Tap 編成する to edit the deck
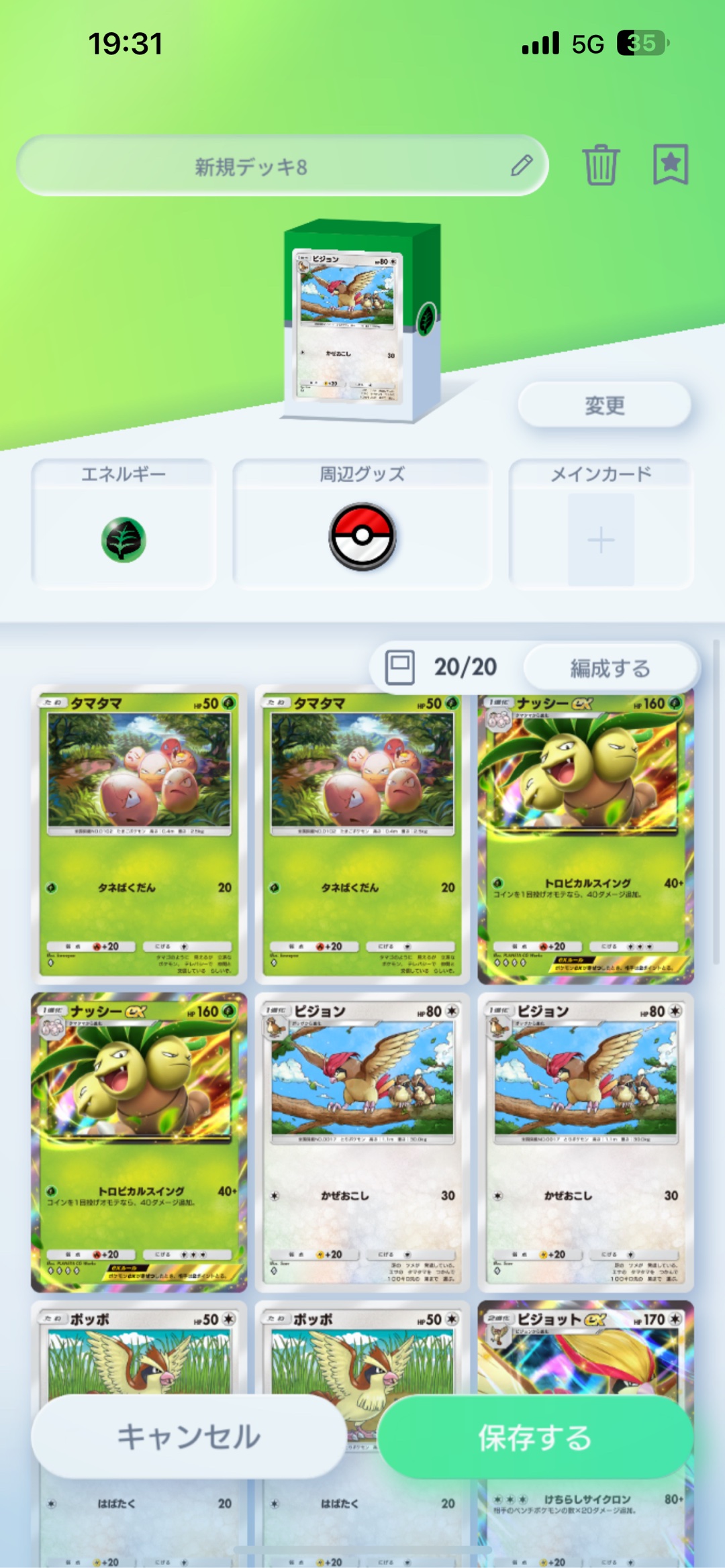 click(610, 668)
